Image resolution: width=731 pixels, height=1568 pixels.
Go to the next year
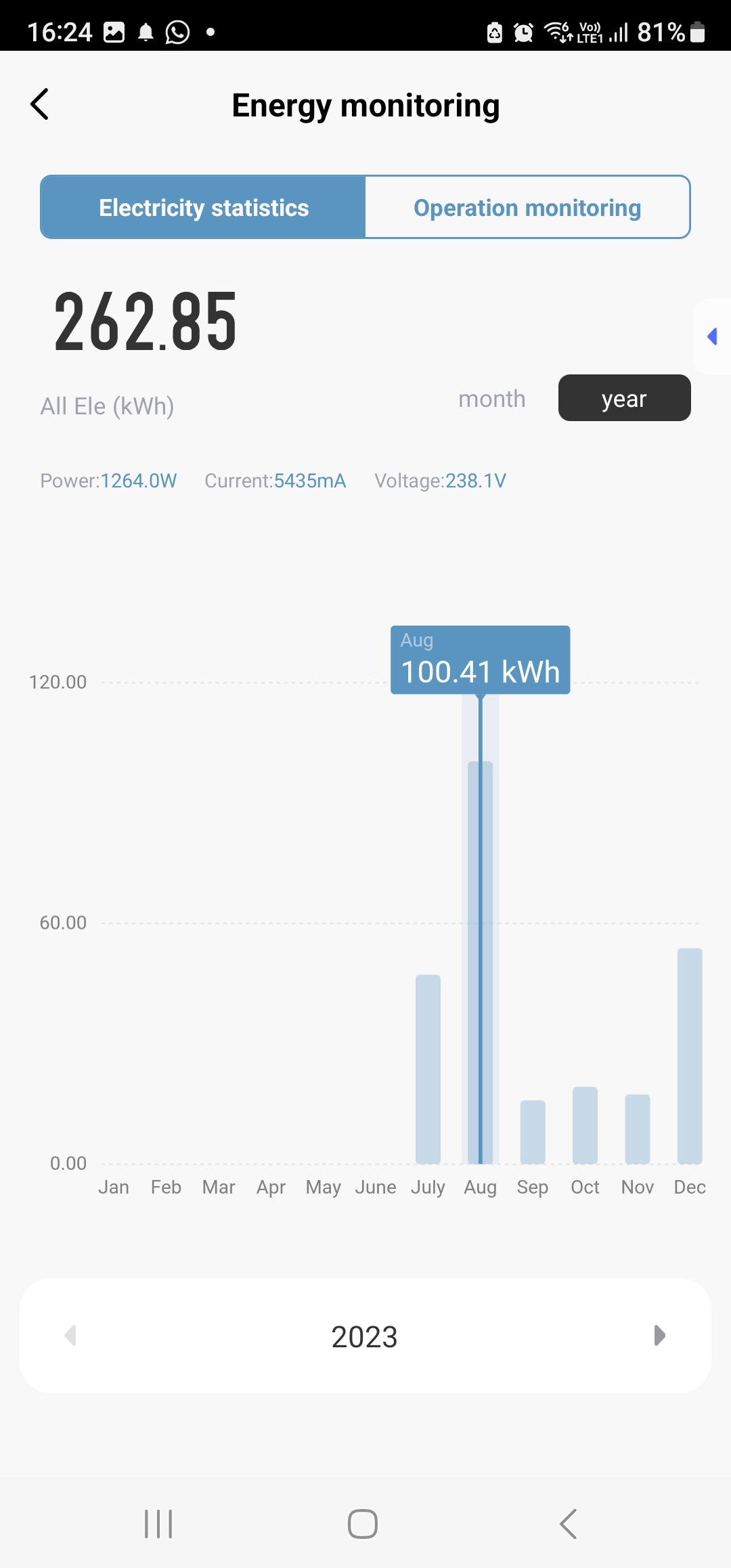659,1335
